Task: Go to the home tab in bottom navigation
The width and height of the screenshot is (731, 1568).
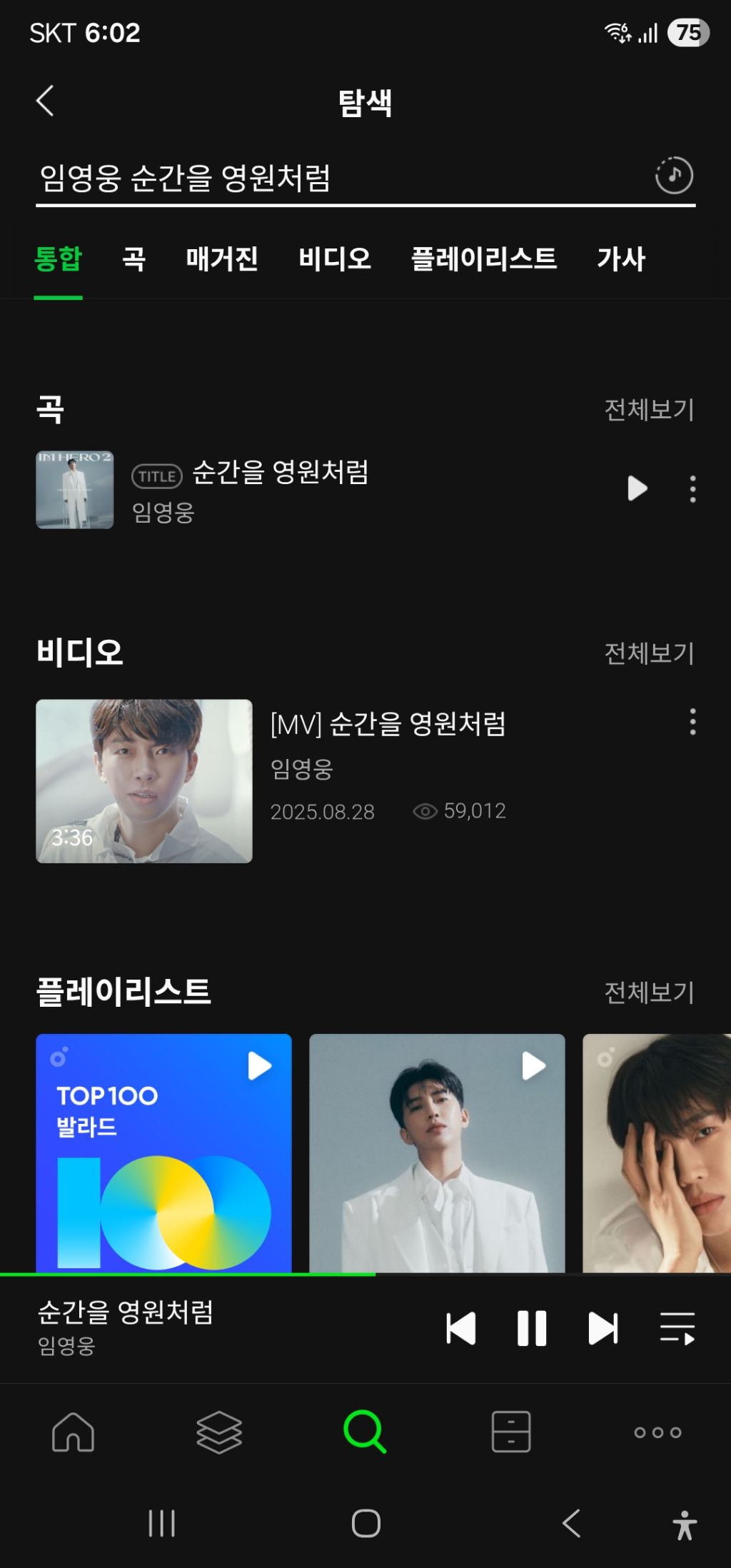Action: 74,1432
